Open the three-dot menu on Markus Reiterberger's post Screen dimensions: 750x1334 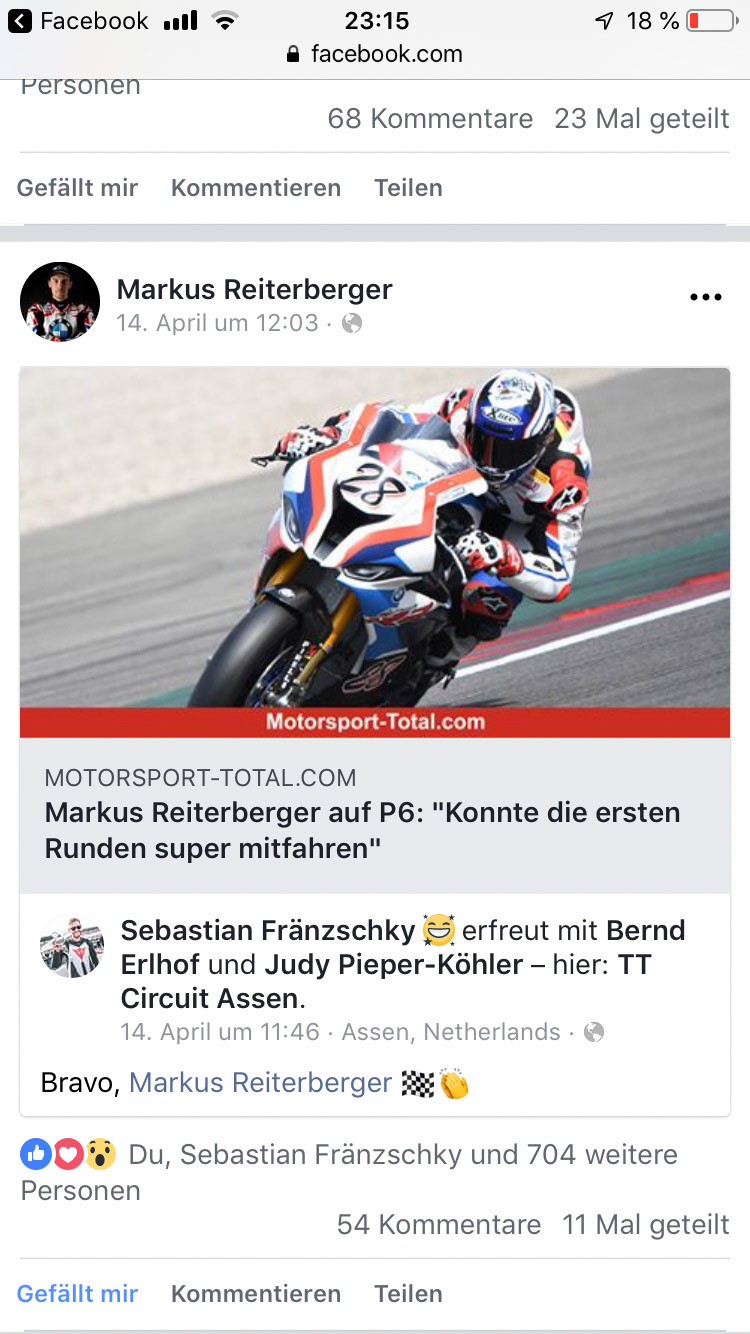coord(705,297)
